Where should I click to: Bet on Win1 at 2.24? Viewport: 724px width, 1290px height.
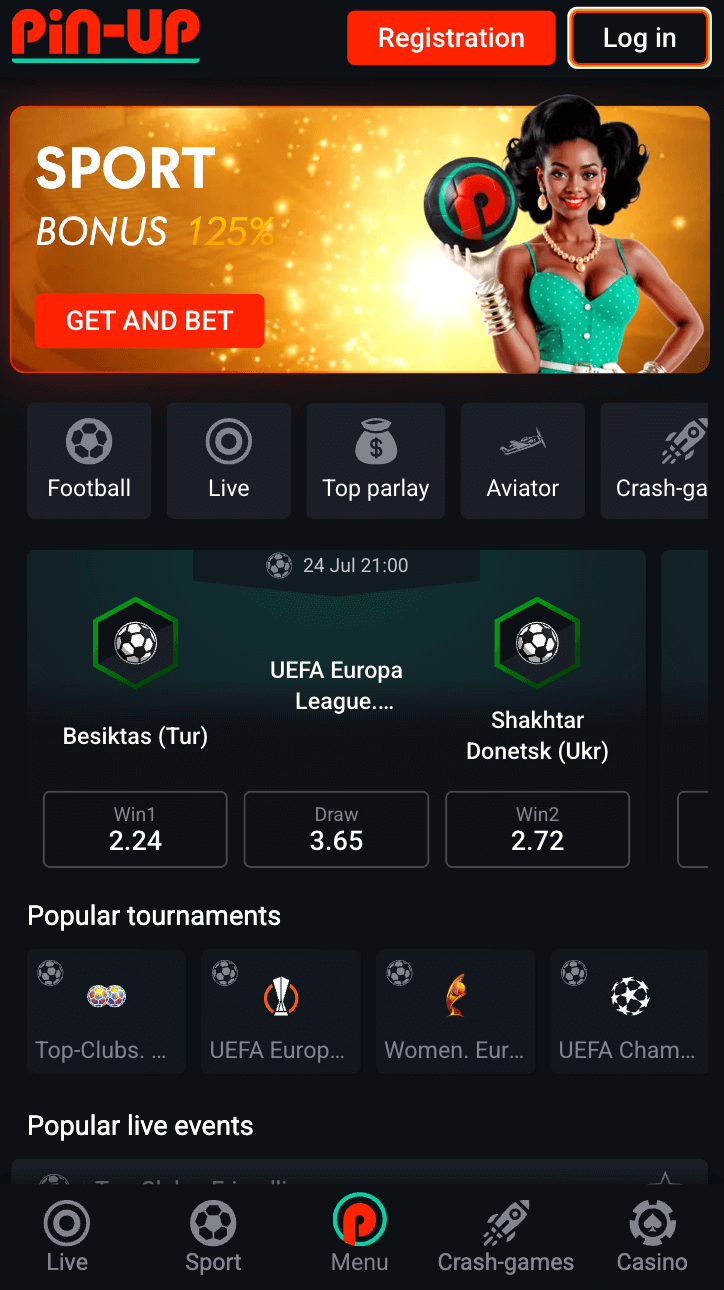pos(135,829)
